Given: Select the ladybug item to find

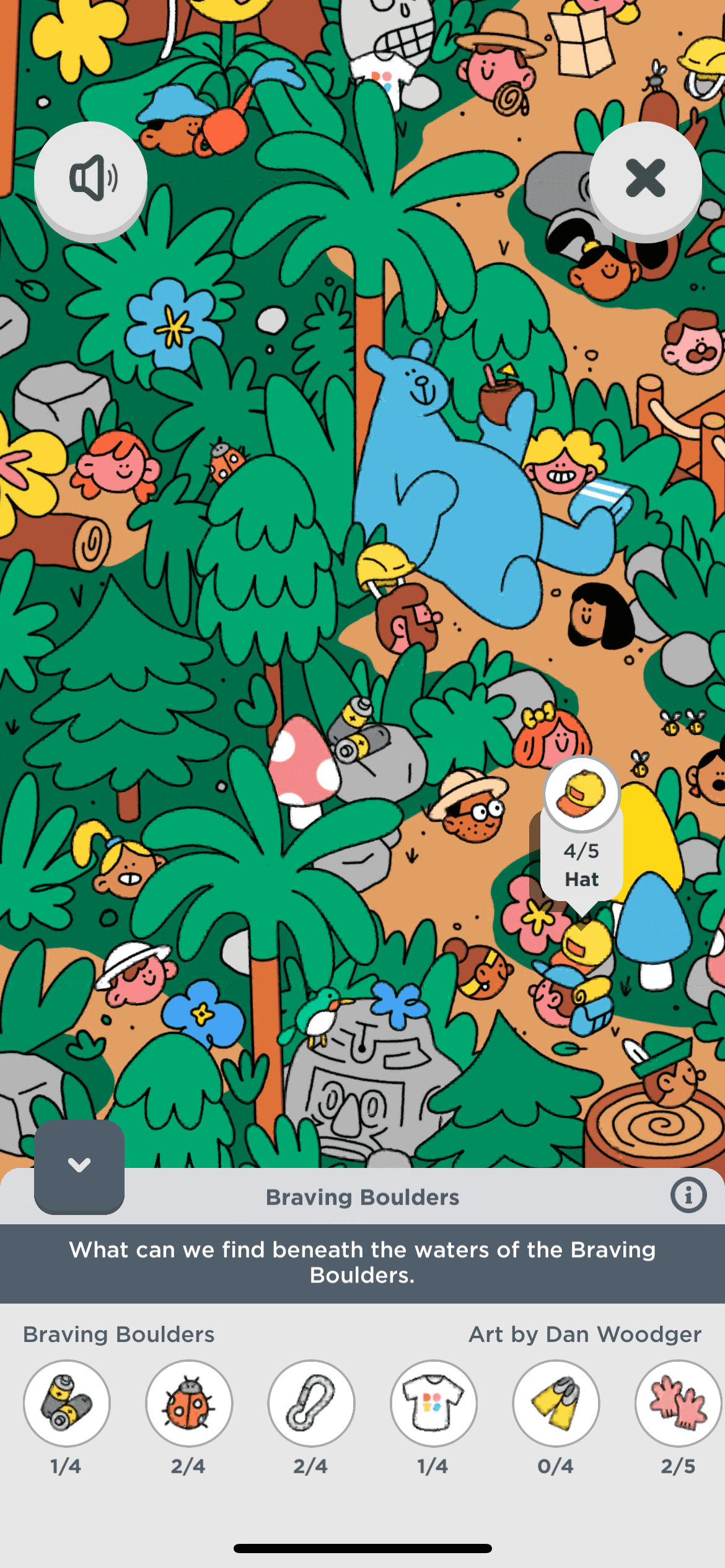Looking at the screenshot, I should tap(189, 1403).
